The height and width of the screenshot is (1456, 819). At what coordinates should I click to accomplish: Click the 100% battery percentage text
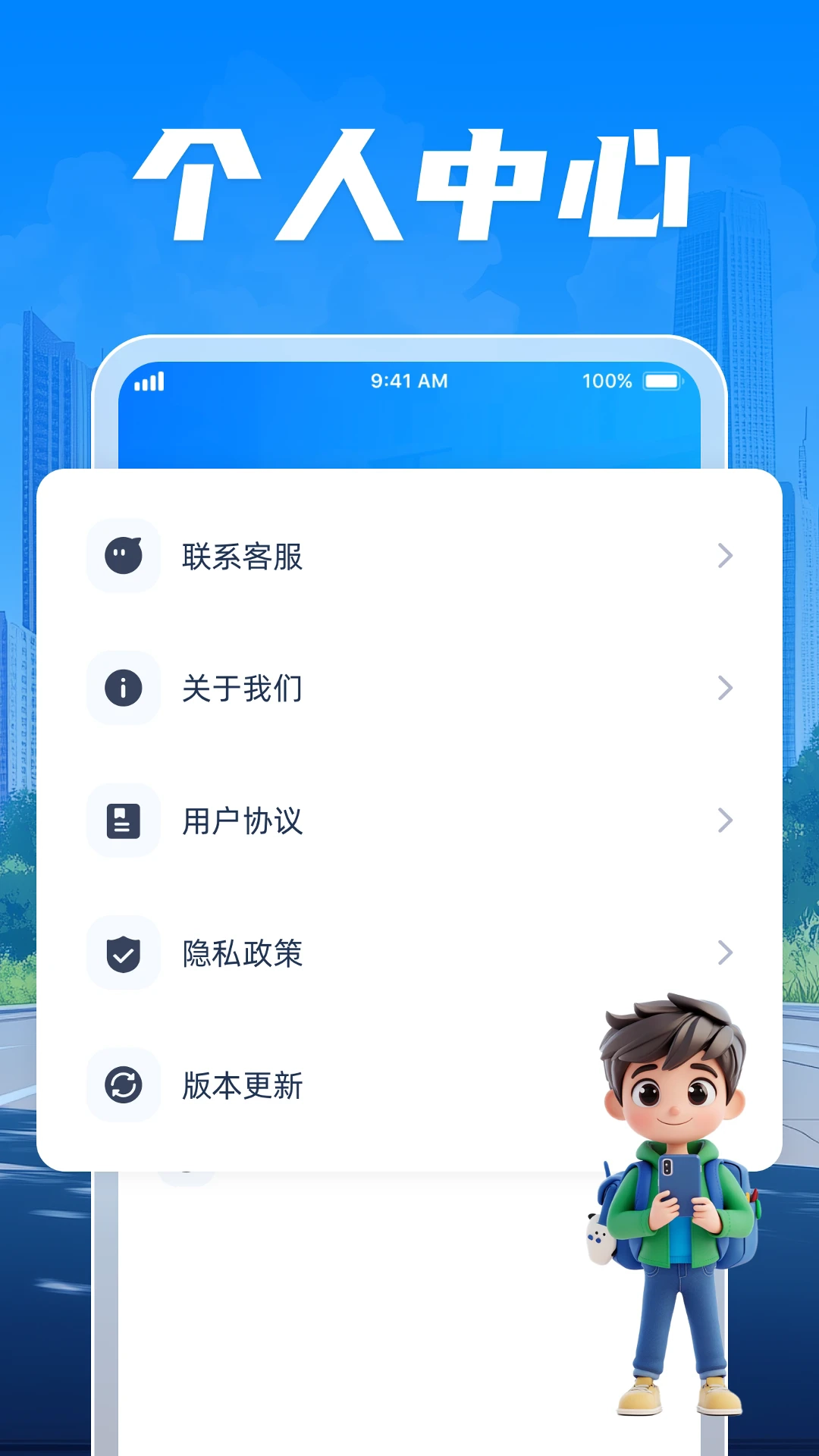click(607, 381)
